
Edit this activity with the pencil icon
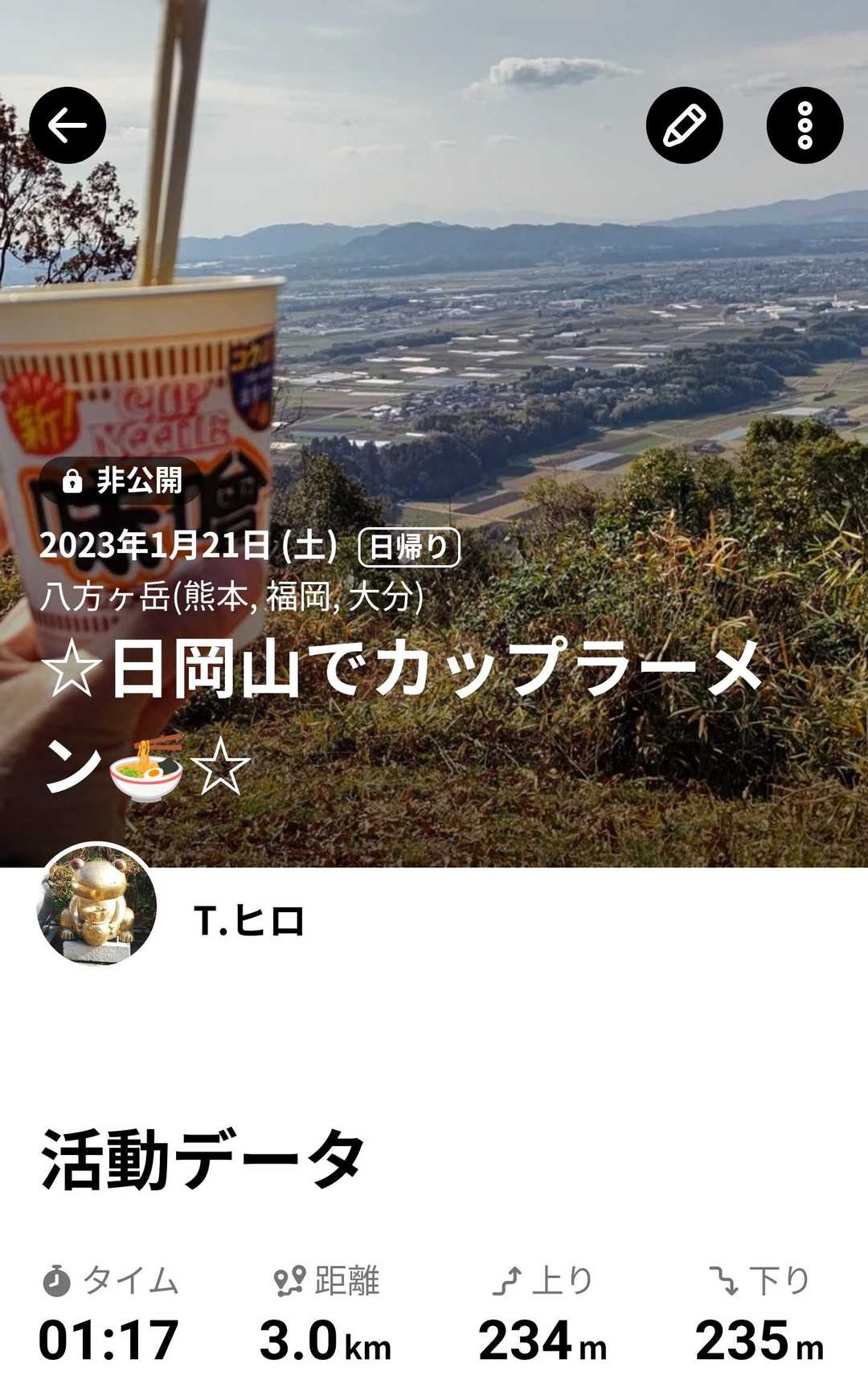684,125
